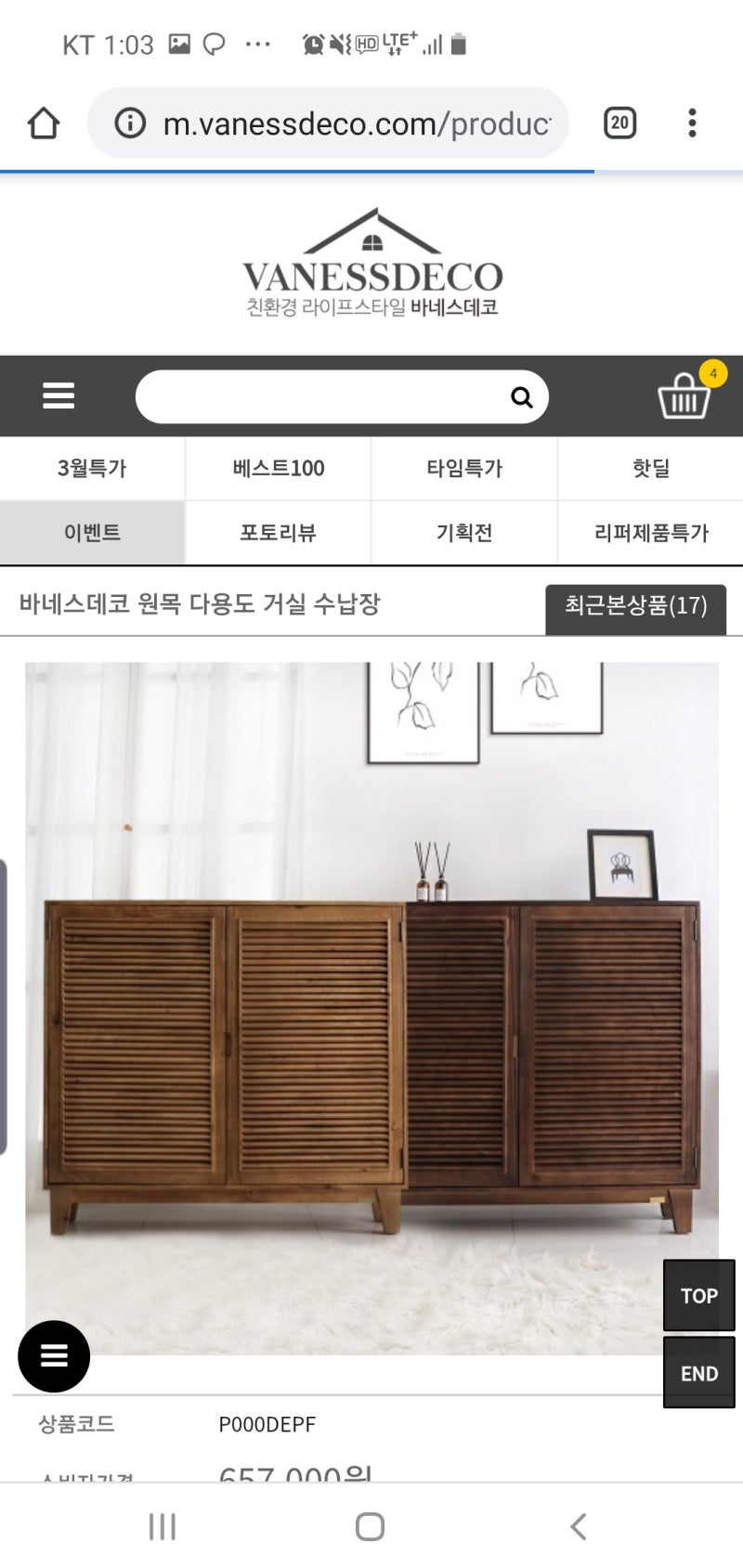Go to the 핫딜 tab
The height and width of the screenshot is (1568, 743).
[x=650, y=468]
